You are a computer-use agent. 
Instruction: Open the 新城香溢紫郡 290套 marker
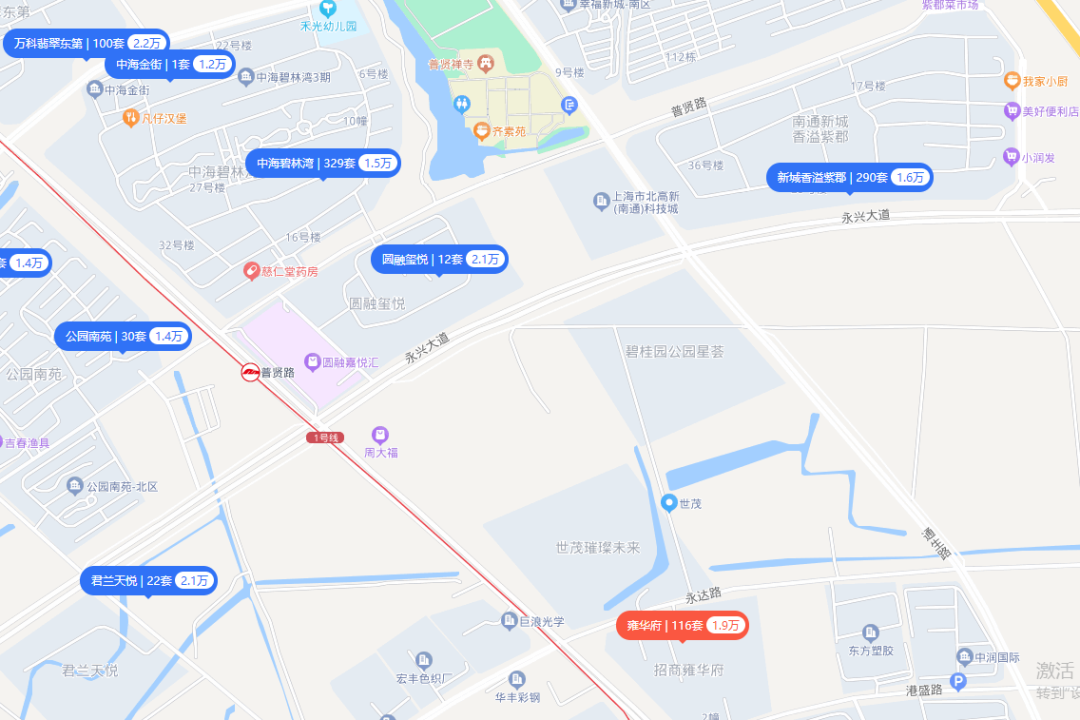850,177
